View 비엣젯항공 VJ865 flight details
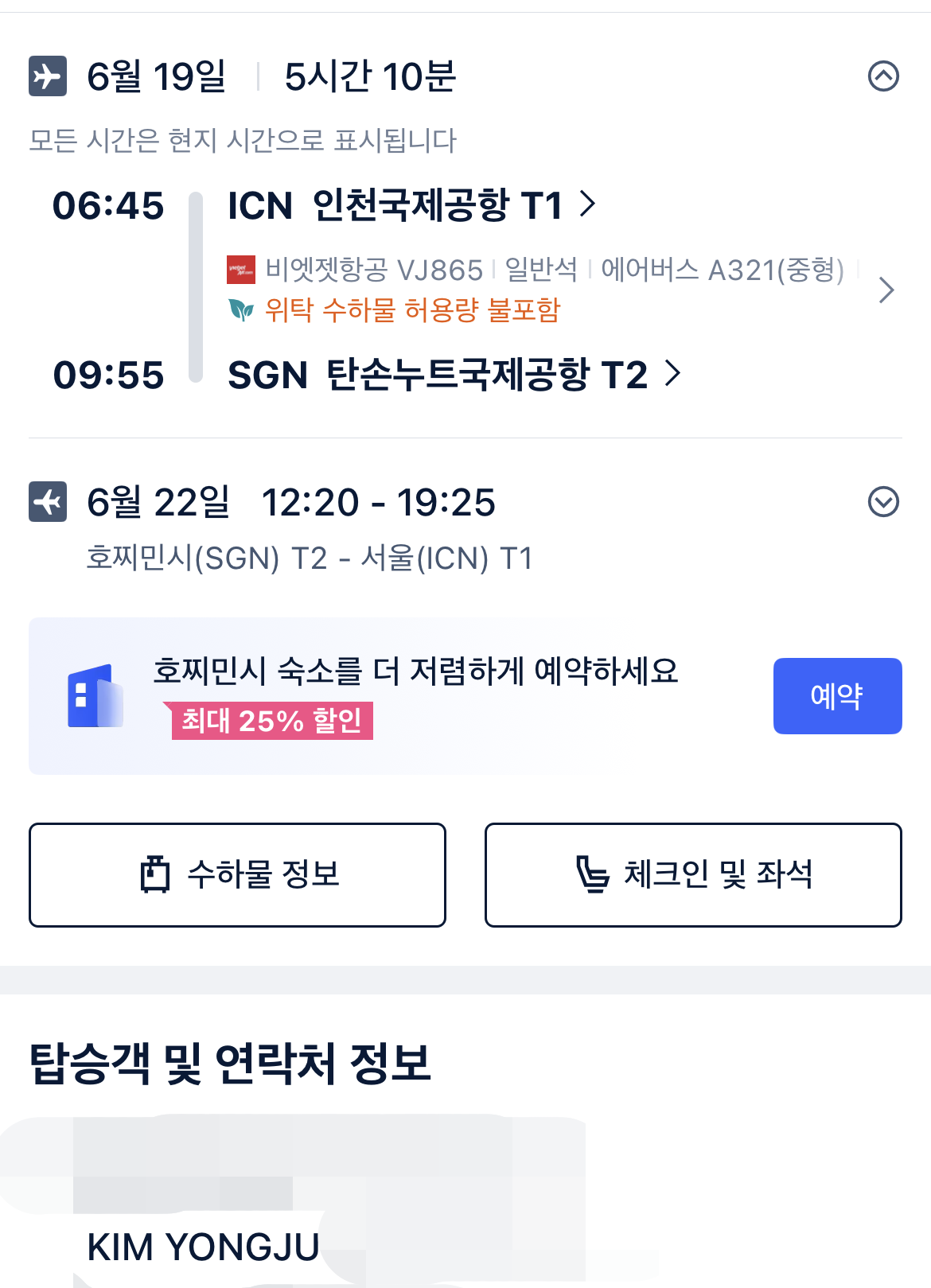The width and height of the screenshot is (931, 1288). [886, 290]
